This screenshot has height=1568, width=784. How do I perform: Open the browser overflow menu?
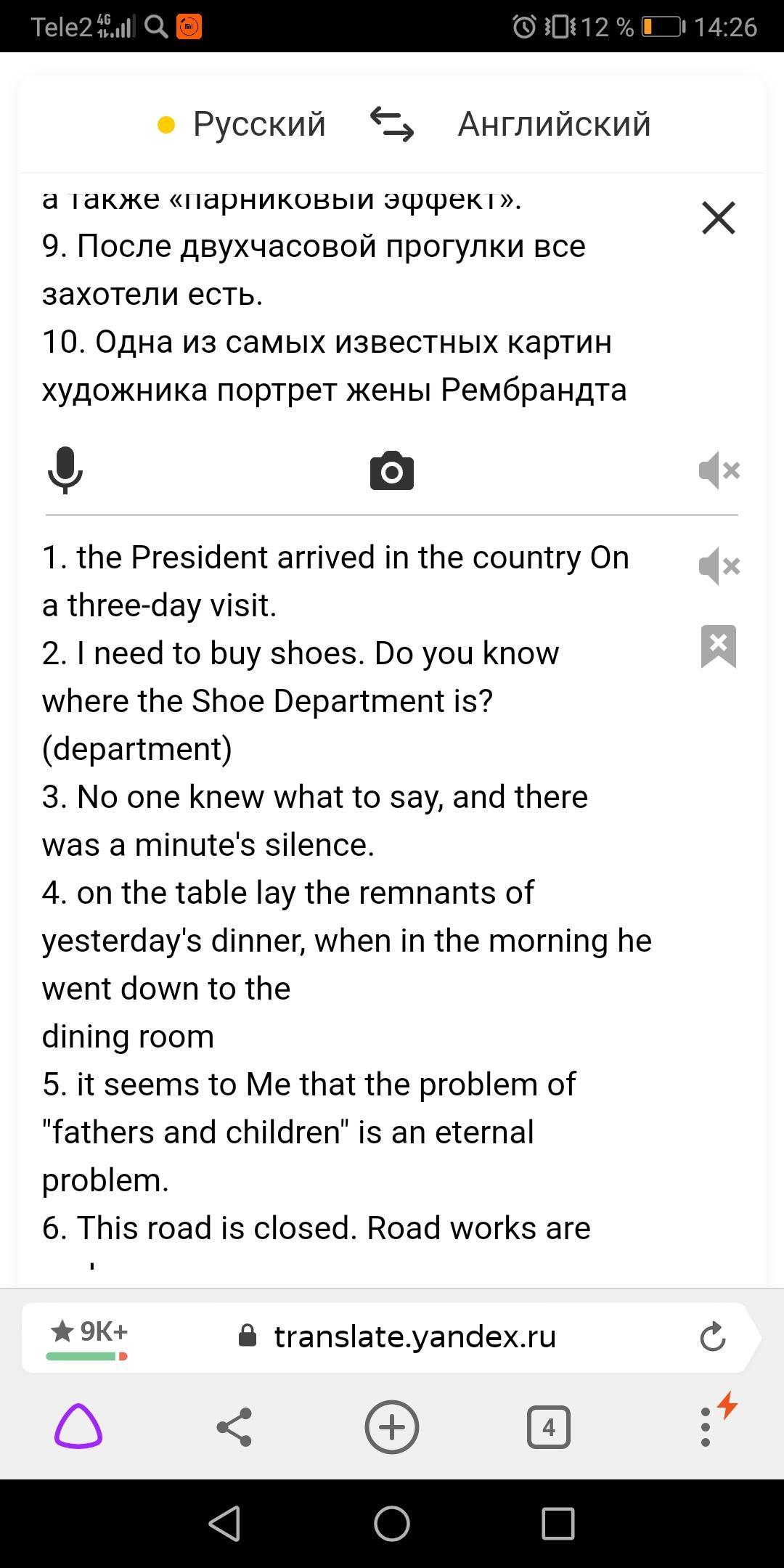click(706, 1426)
